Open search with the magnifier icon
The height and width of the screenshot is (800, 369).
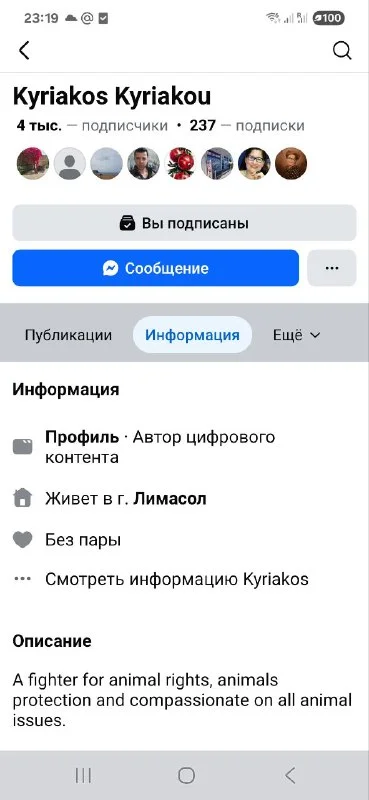coord(341,51)
